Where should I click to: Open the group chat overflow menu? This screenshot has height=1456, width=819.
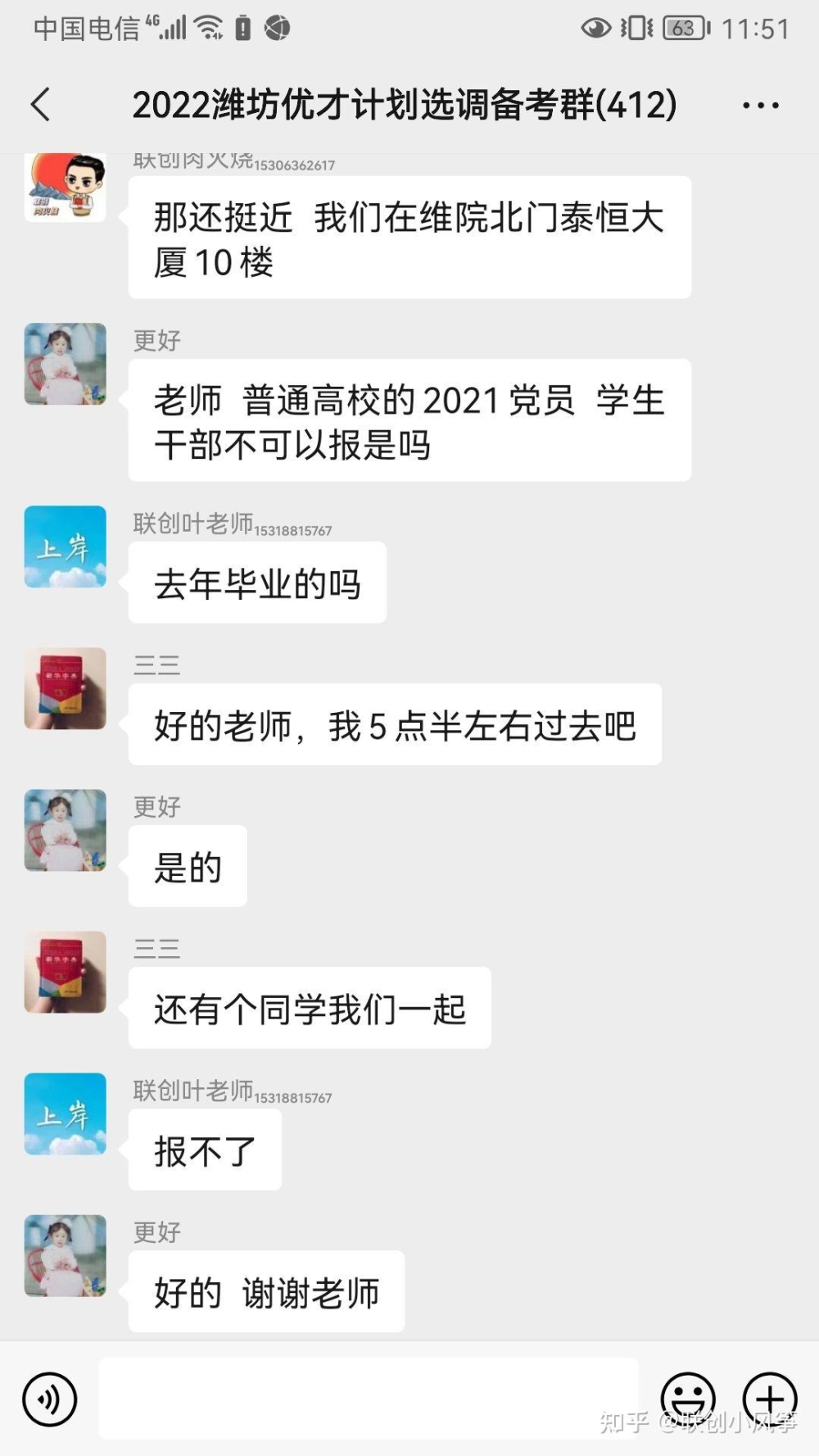point(760,105)
